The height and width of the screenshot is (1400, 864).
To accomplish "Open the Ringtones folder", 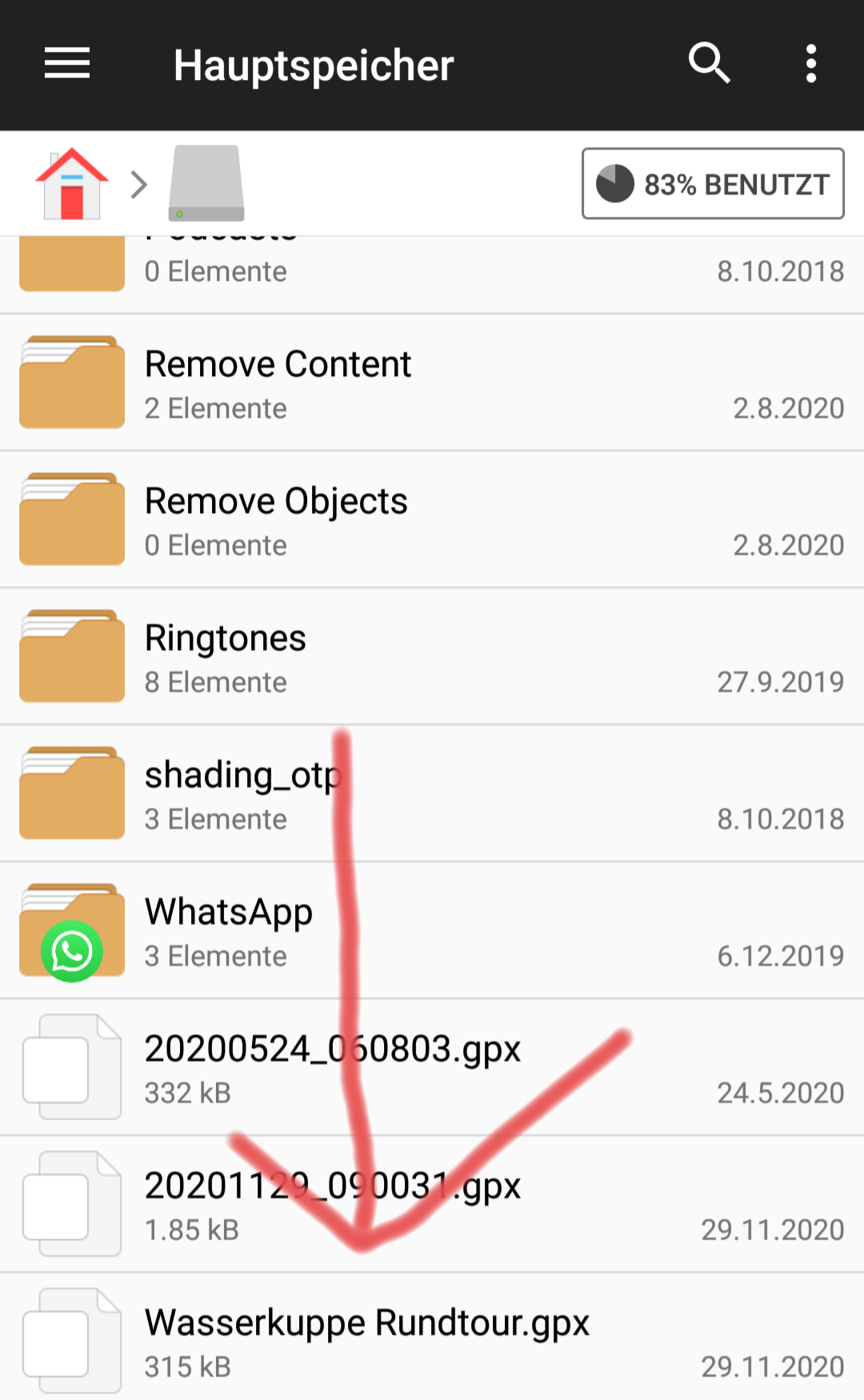I will [432, 656].
